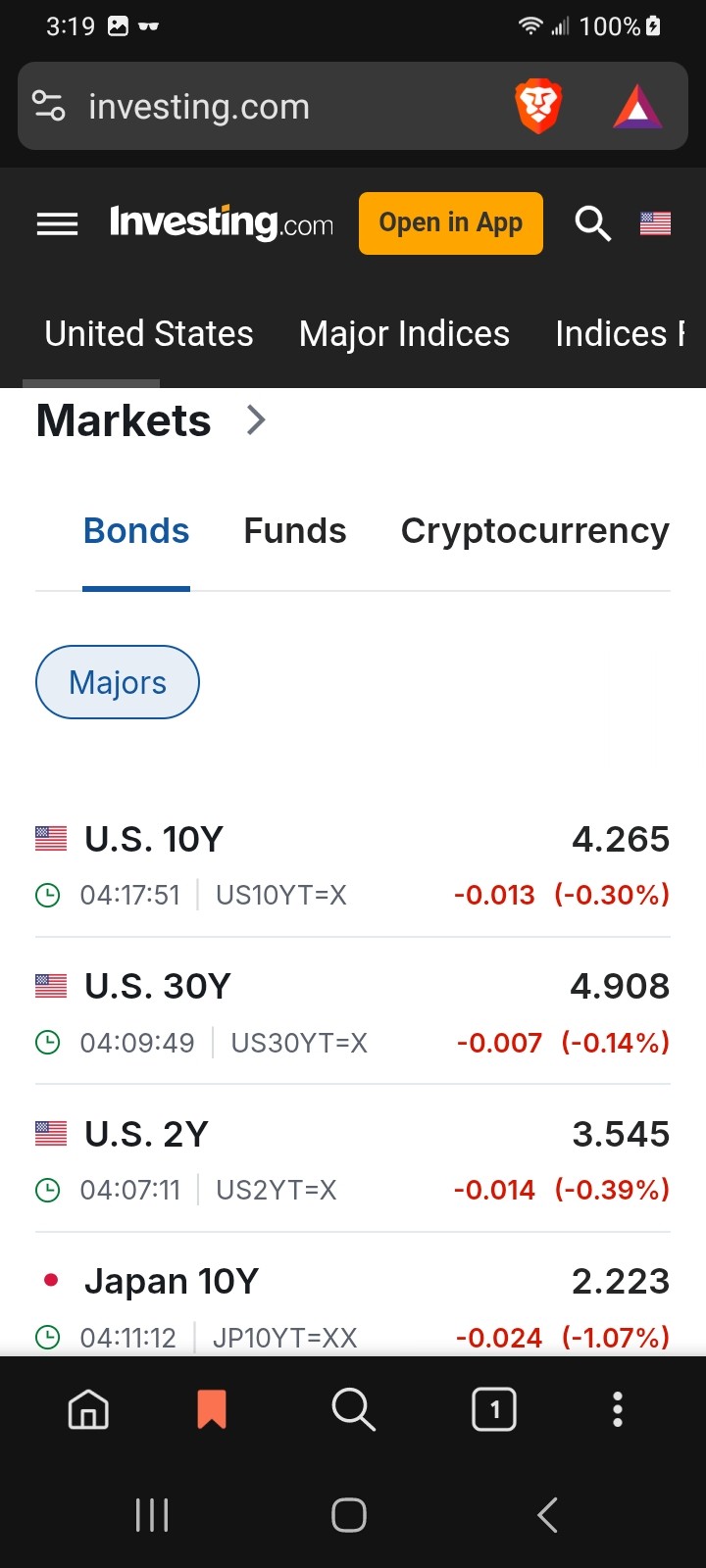Open Brave Shields lion icon

tap(538, 107)
